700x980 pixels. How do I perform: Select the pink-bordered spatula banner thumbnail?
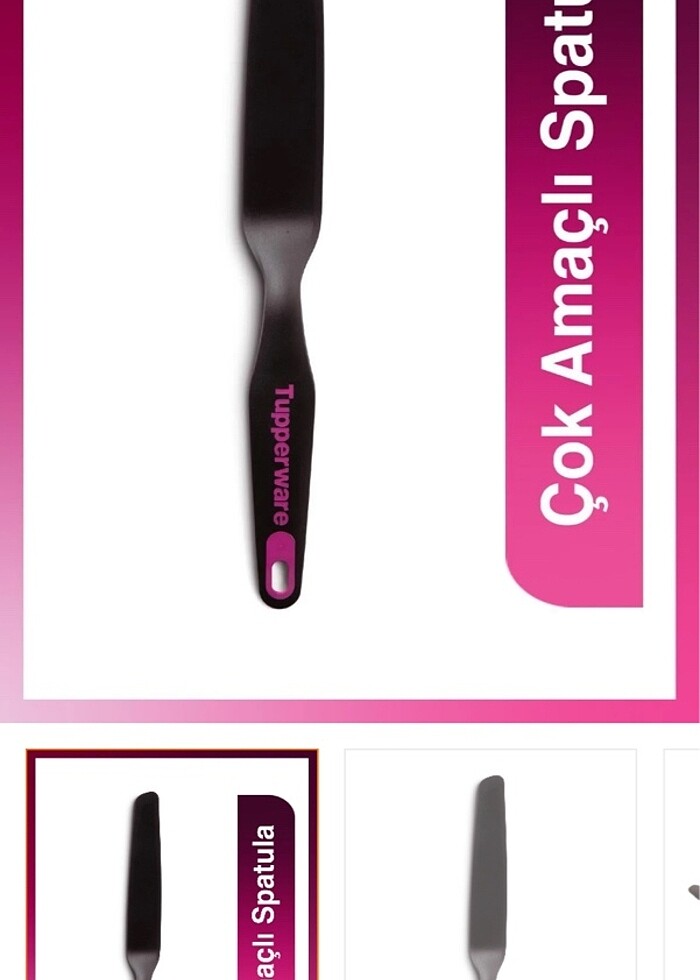click(x=172, y=866)
